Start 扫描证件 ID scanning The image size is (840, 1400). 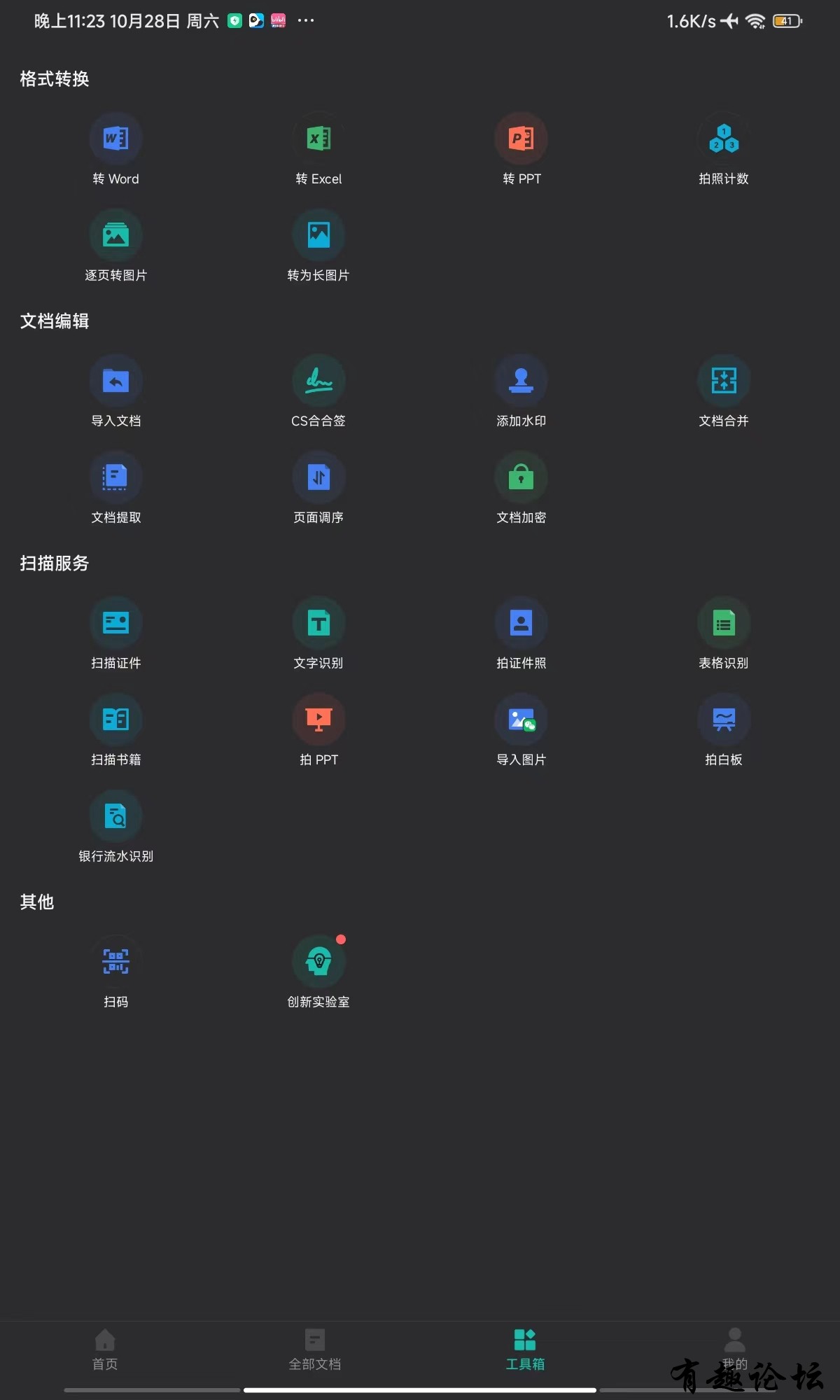coord(115,624)
